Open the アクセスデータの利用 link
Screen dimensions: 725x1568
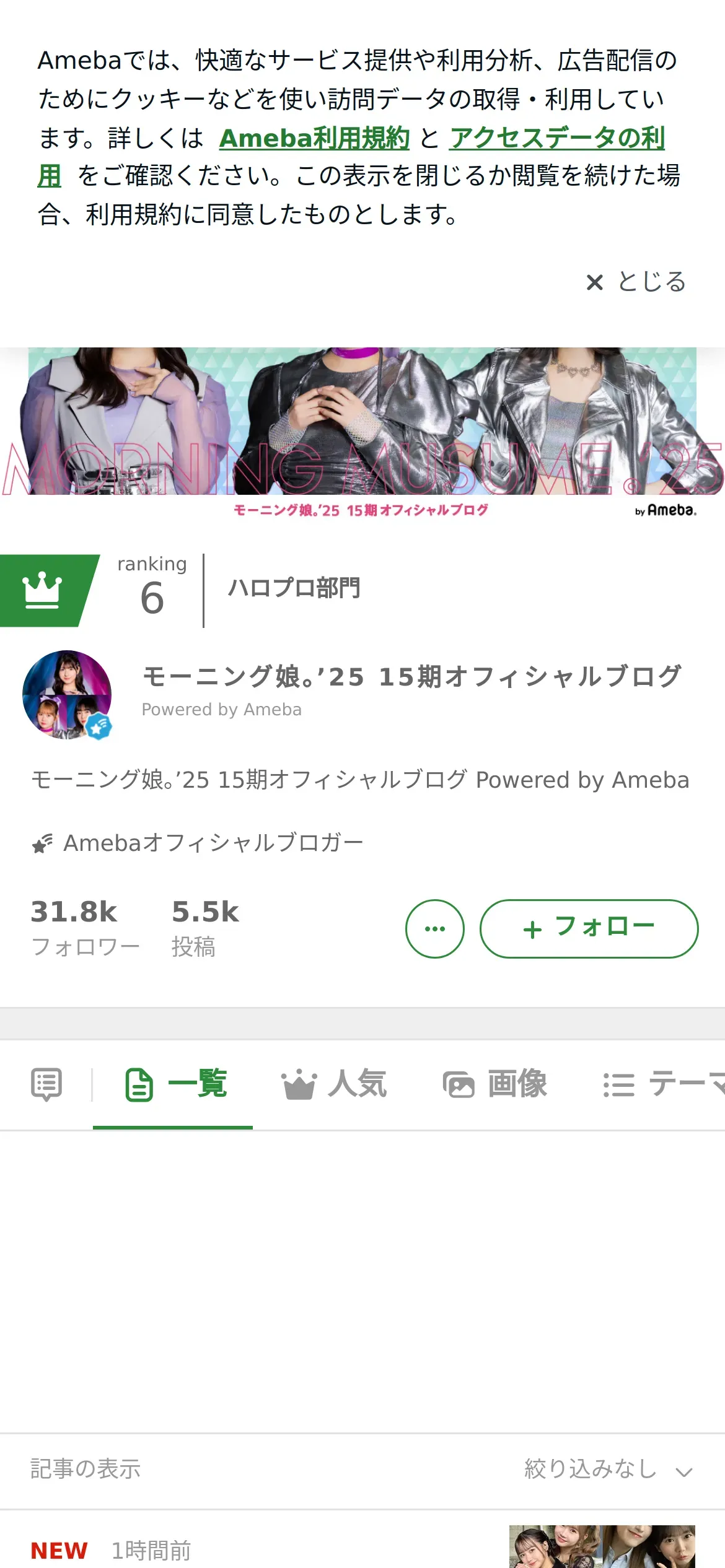tap(557, 138)
